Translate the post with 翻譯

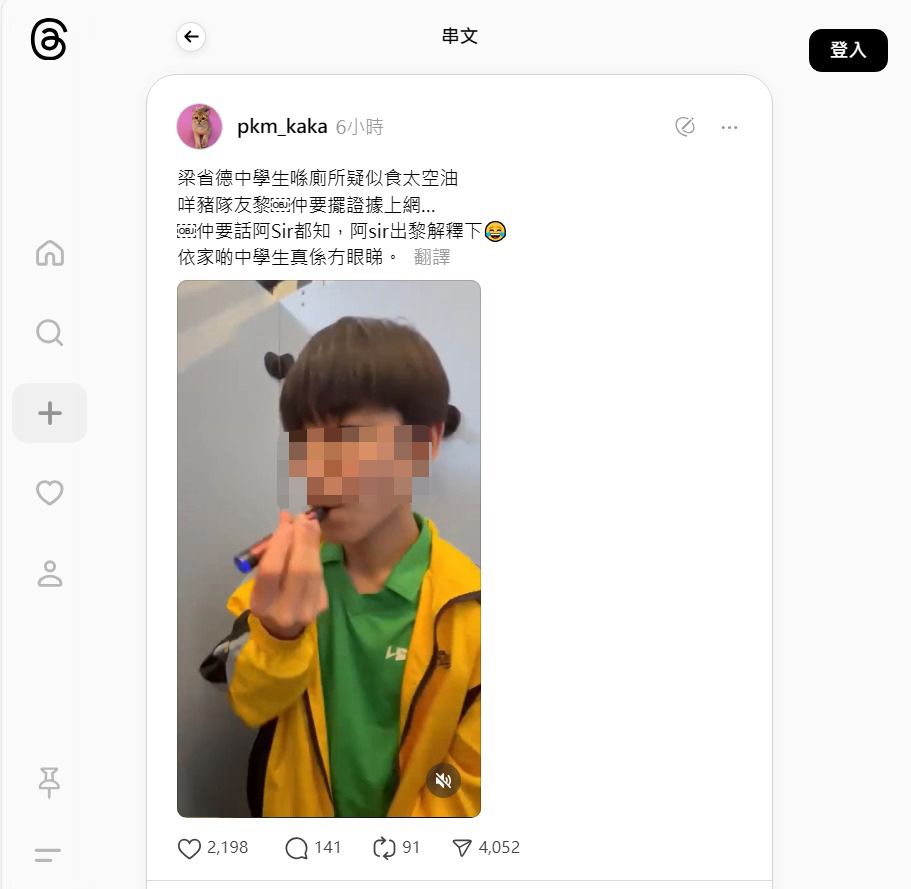[432, 257]
